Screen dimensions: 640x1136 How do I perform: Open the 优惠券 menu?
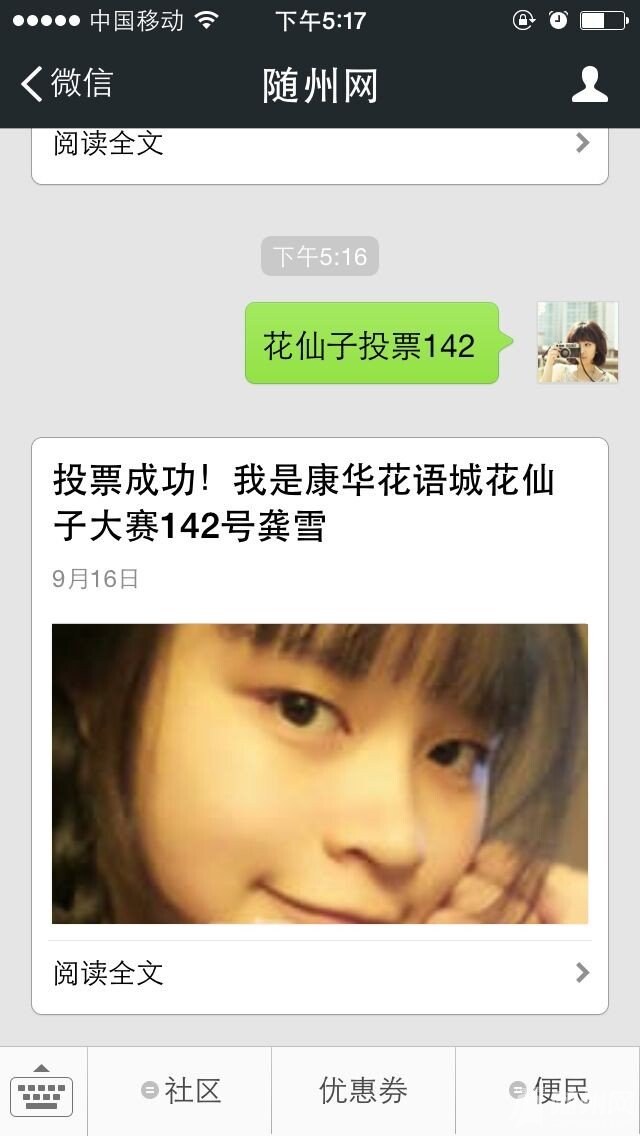click(x=363, y=1091)
